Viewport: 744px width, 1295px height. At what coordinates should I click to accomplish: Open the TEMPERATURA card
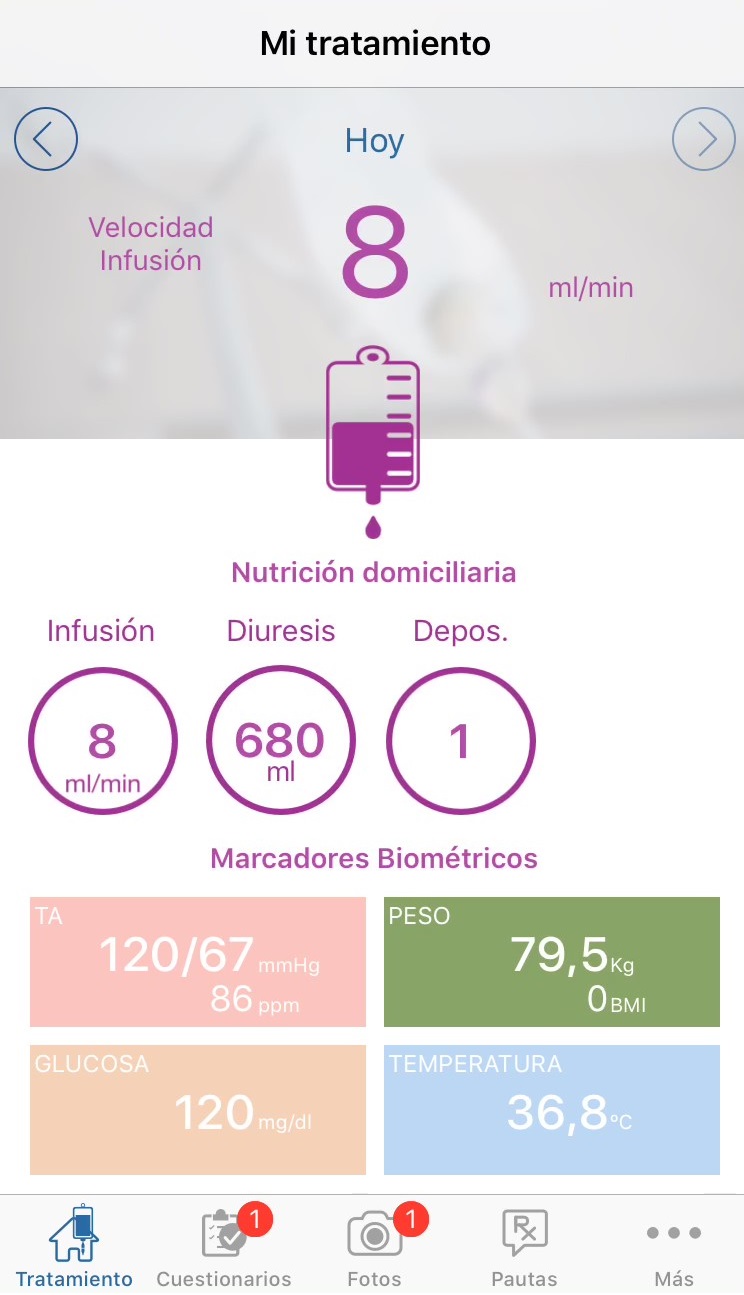(x=552, y=1110)
